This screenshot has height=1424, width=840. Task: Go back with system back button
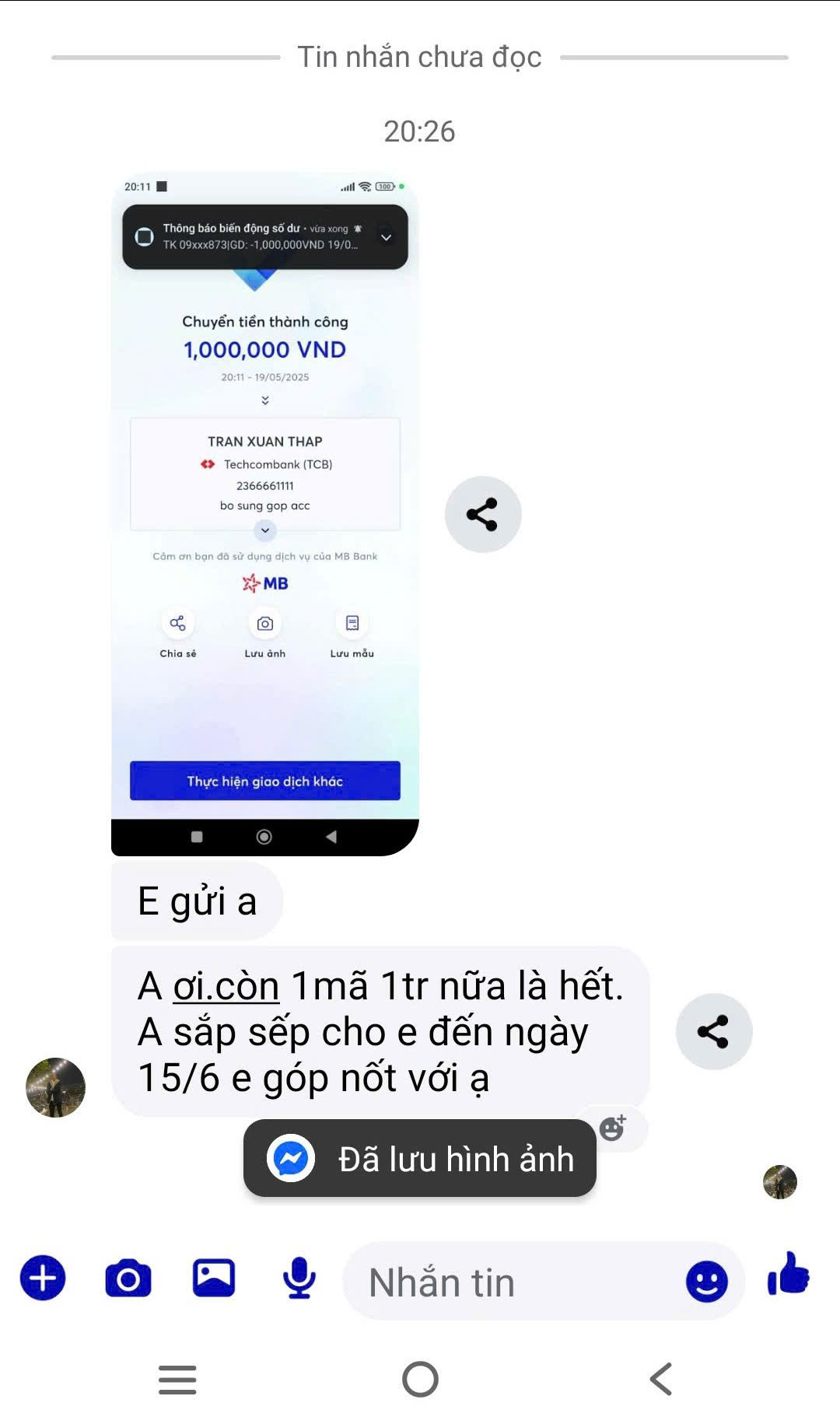pos(661,1379)
